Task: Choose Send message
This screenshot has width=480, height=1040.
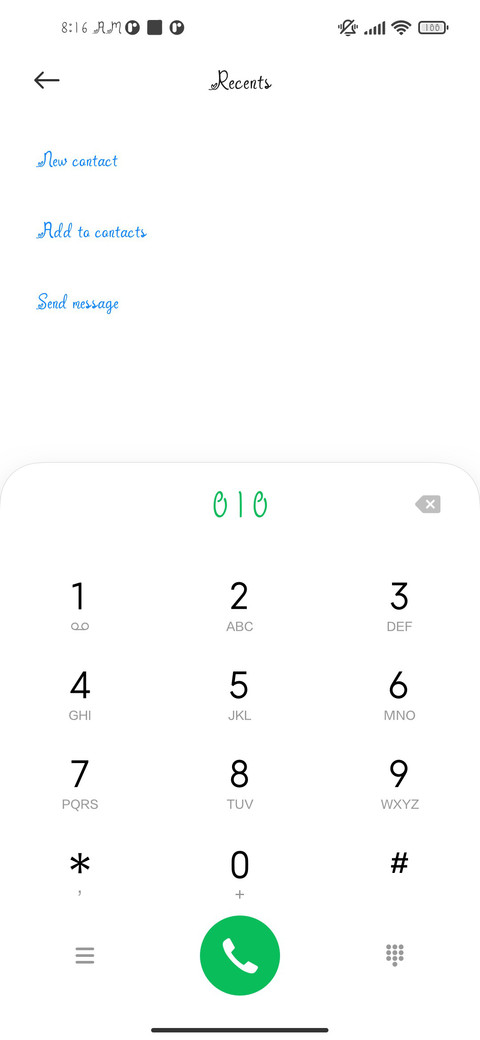Action: (78, 302)
